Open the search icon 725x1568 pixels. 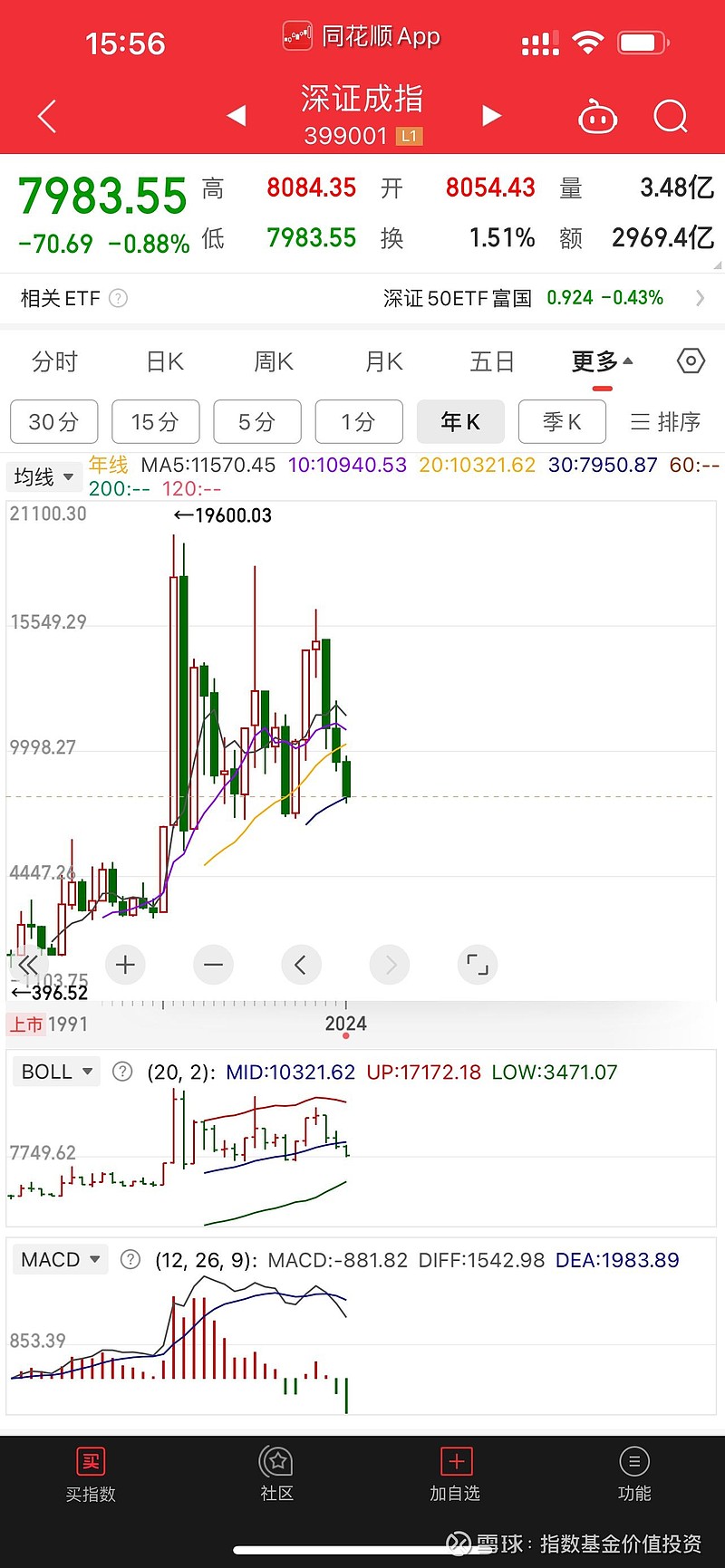pyautogui.click(x=671, y=117)
